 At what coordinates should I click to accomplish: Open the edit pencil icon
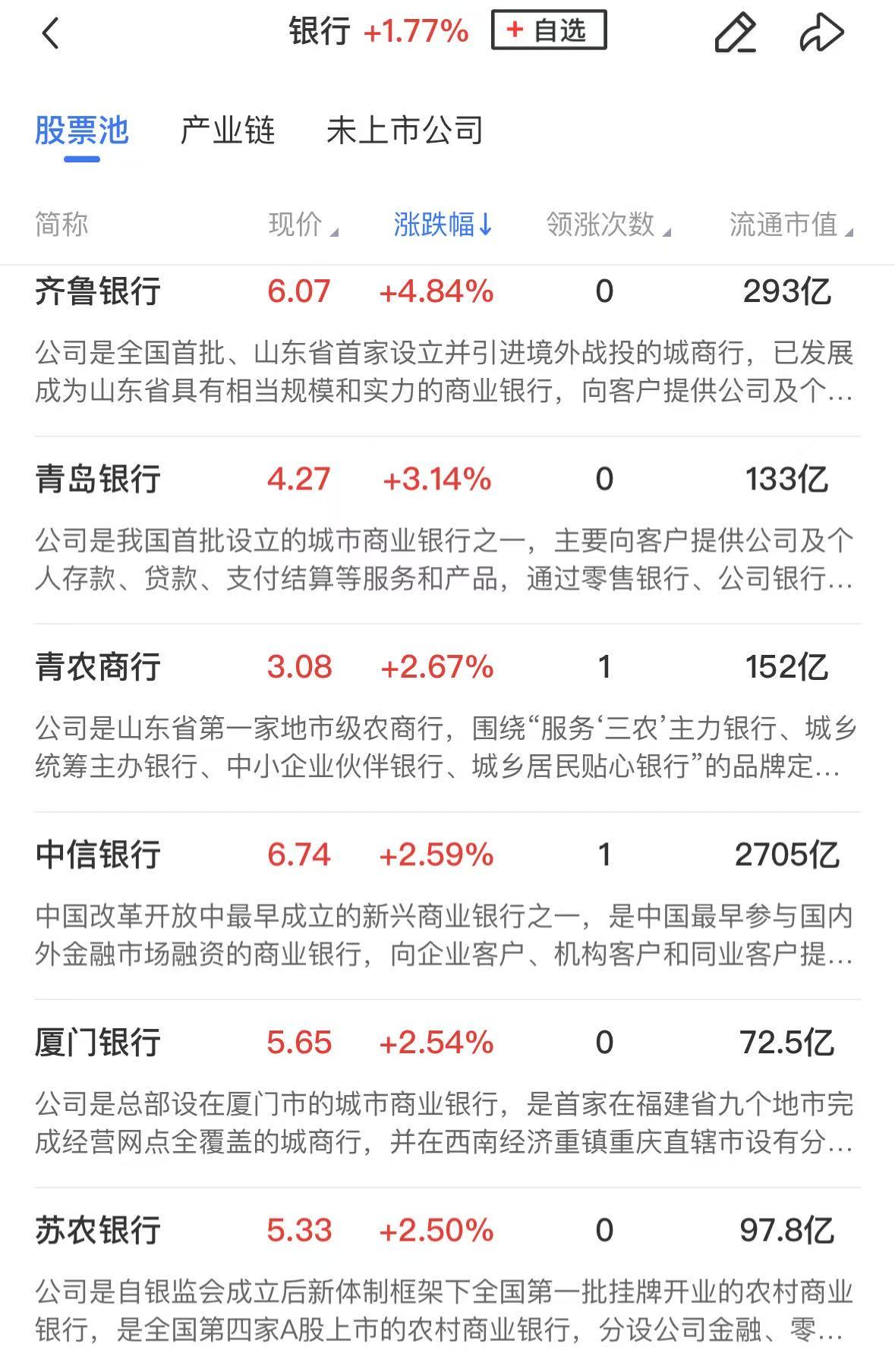click(x=735, y=33)
